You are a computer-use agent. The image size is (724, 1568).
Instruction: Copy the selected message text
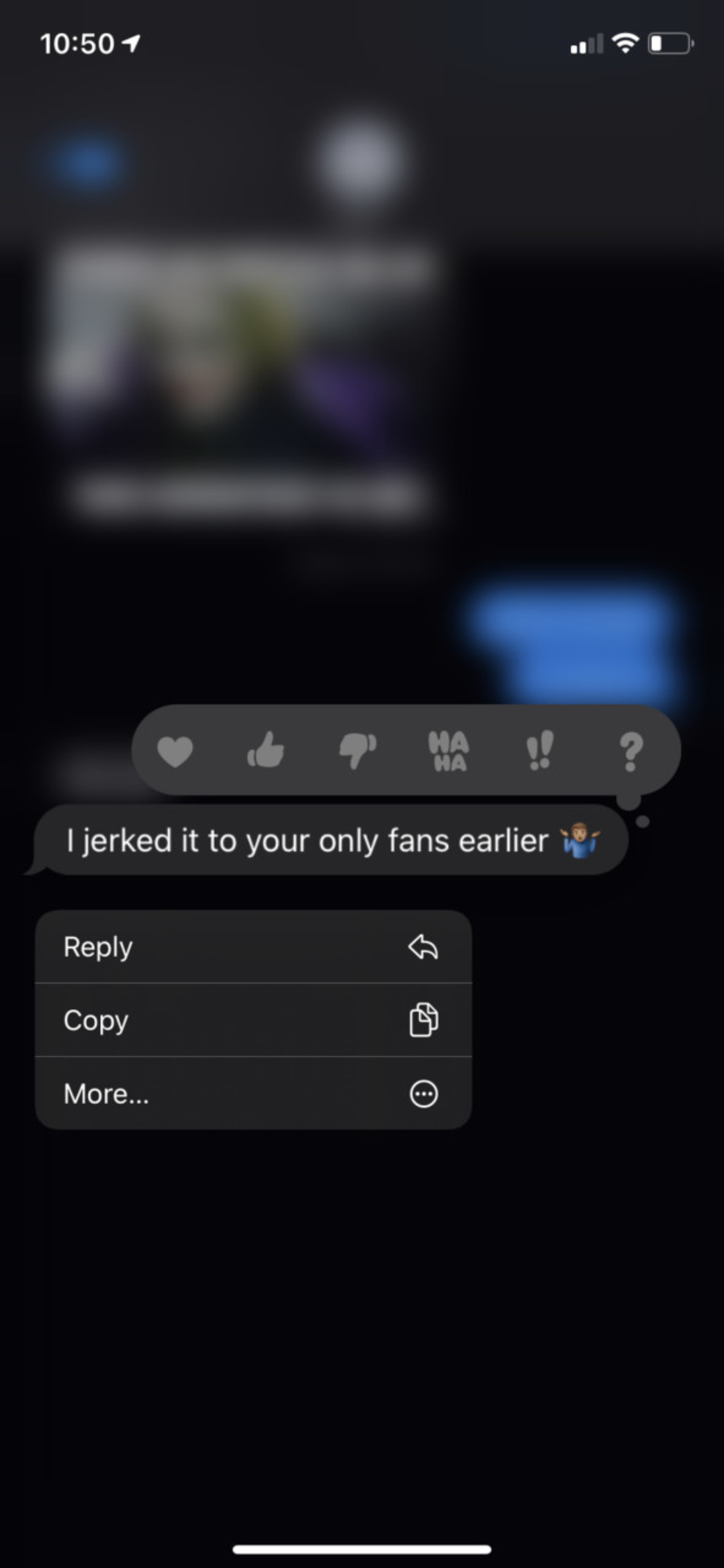pos(253,1020)
